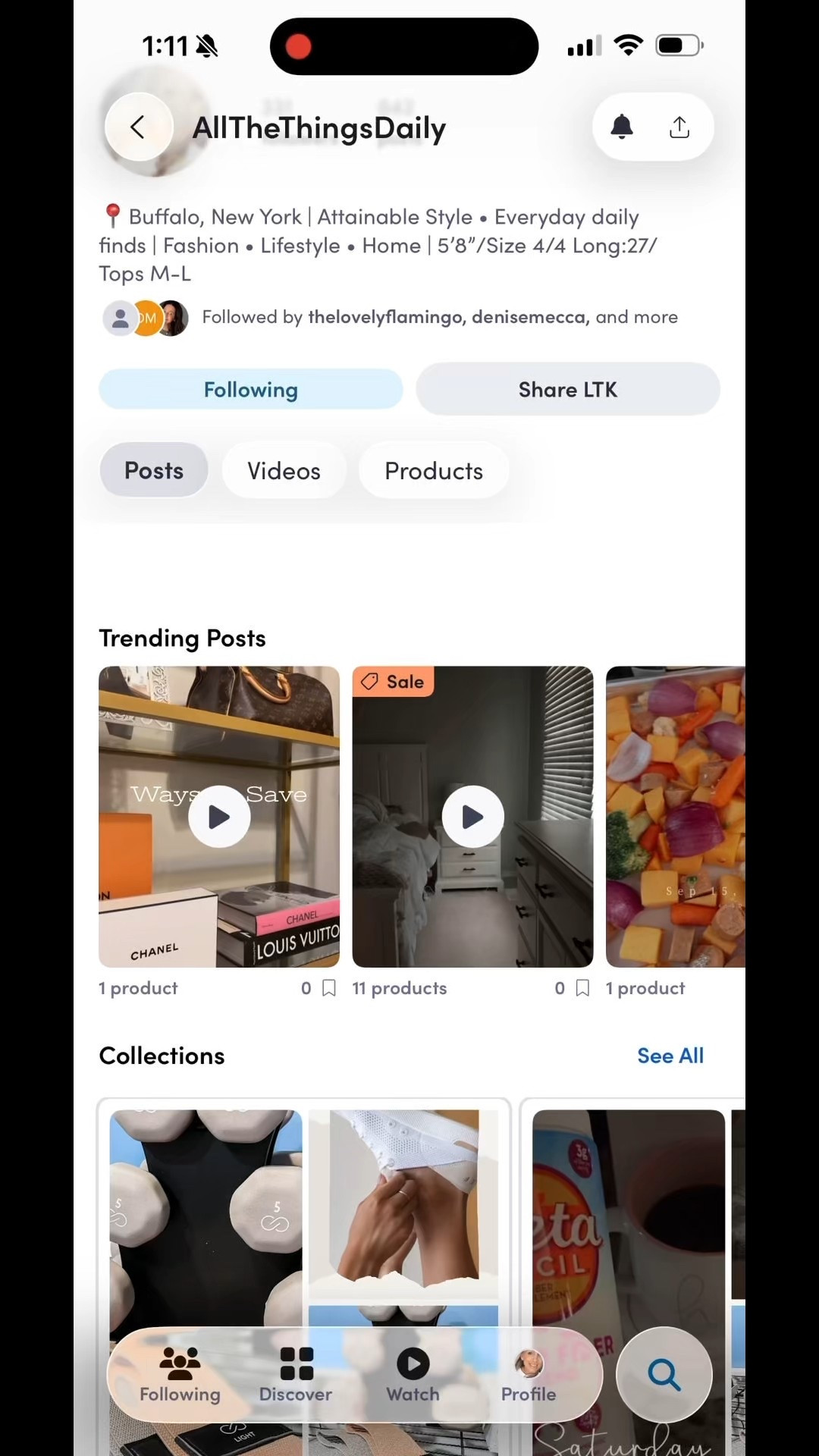Go to the Profile tab
Screen dimensions: 819x1456
point(529,1374)
